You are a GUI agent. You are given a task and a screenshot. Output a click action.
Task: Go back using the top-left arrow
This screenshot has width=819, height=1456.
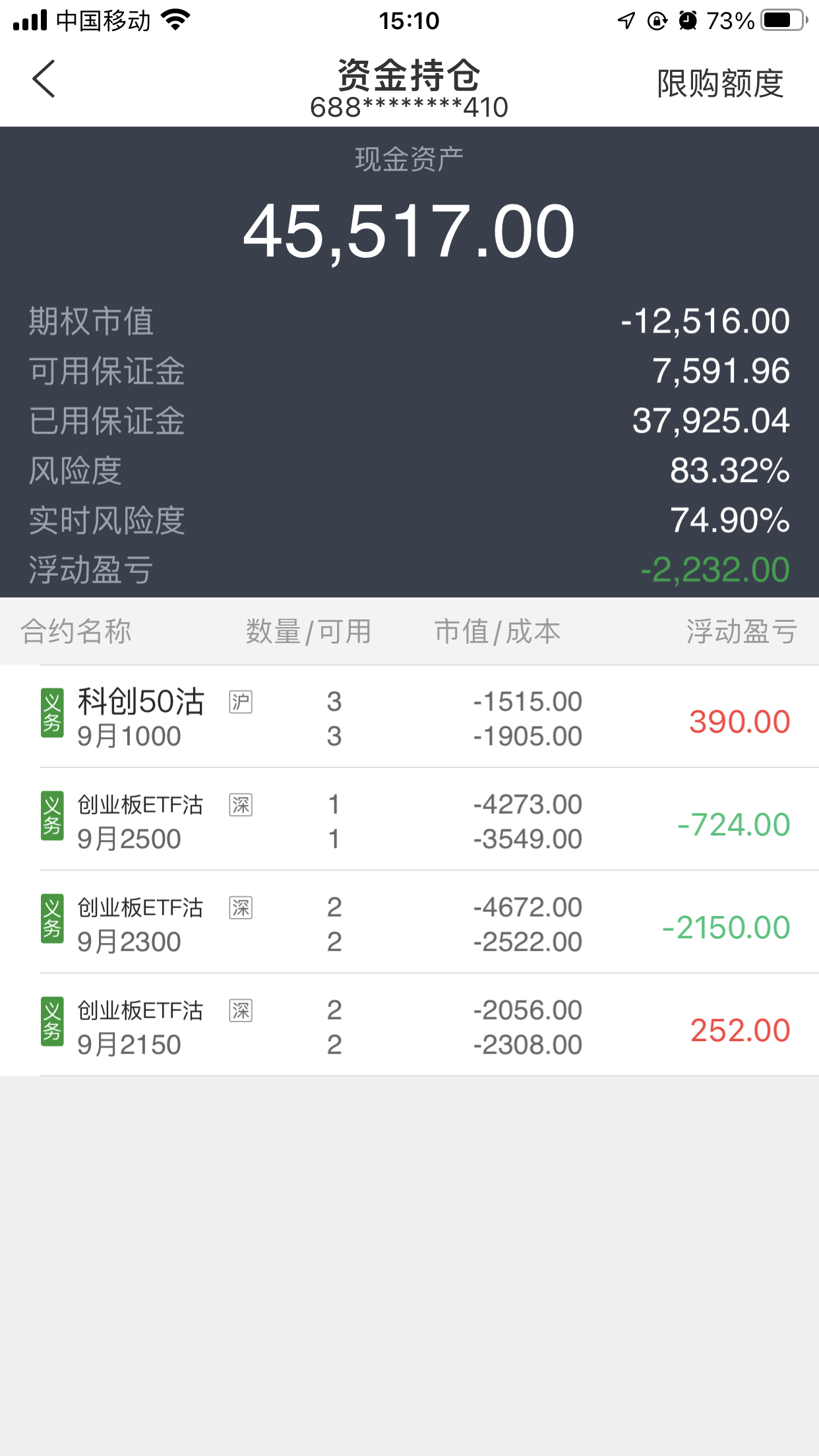44,79
